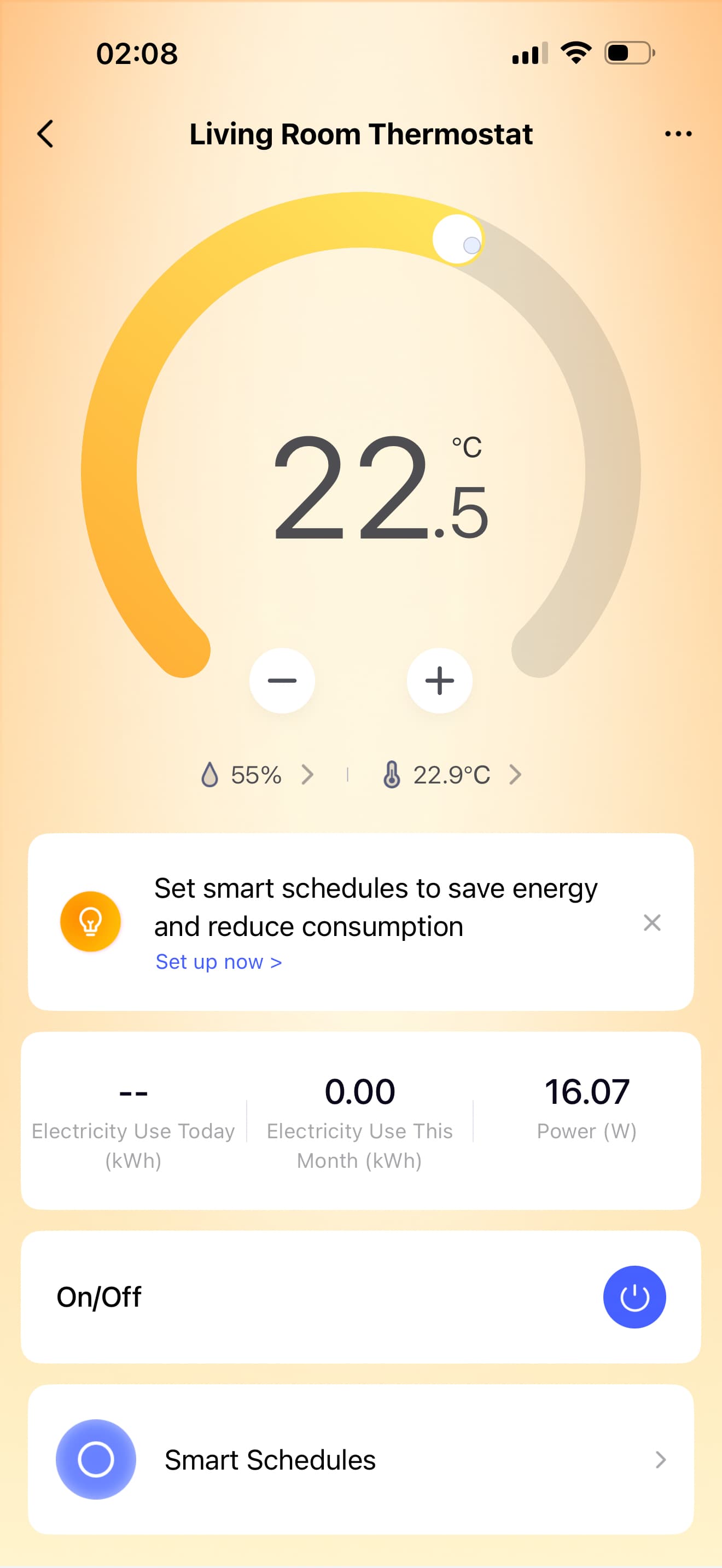Go back from Living Room Thermostat
Viewport: 722px width, 1568px height.
pos(45,134)
